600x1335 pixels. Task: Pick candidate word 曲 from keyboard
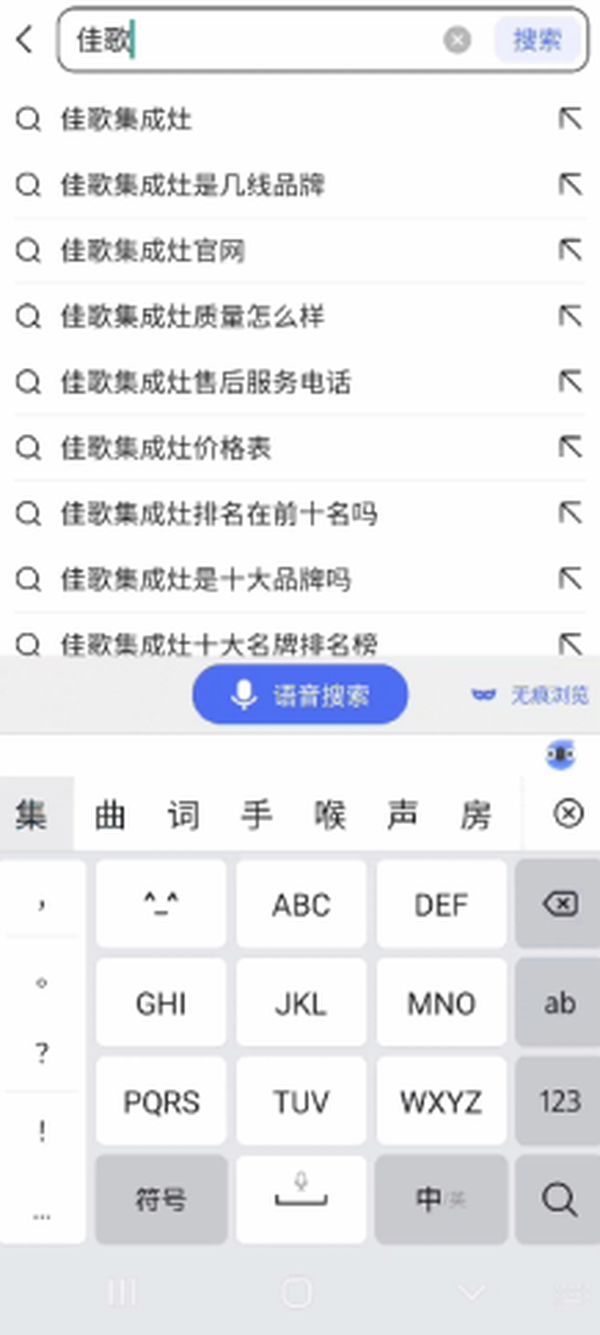pos(110,815)
